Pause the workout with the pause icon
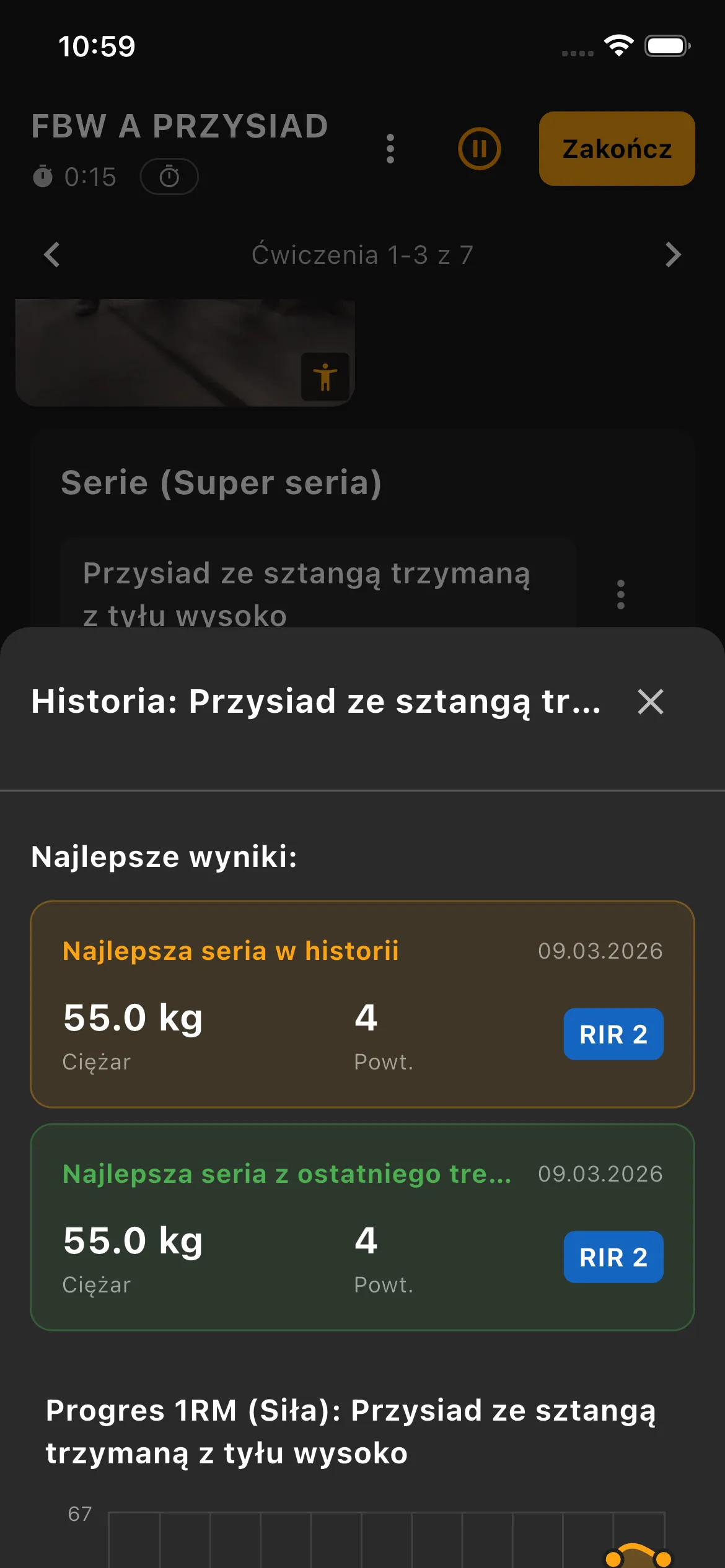The height and width of the screenshot is (1568, 725). pyautogui.click(x=479, y=149)
